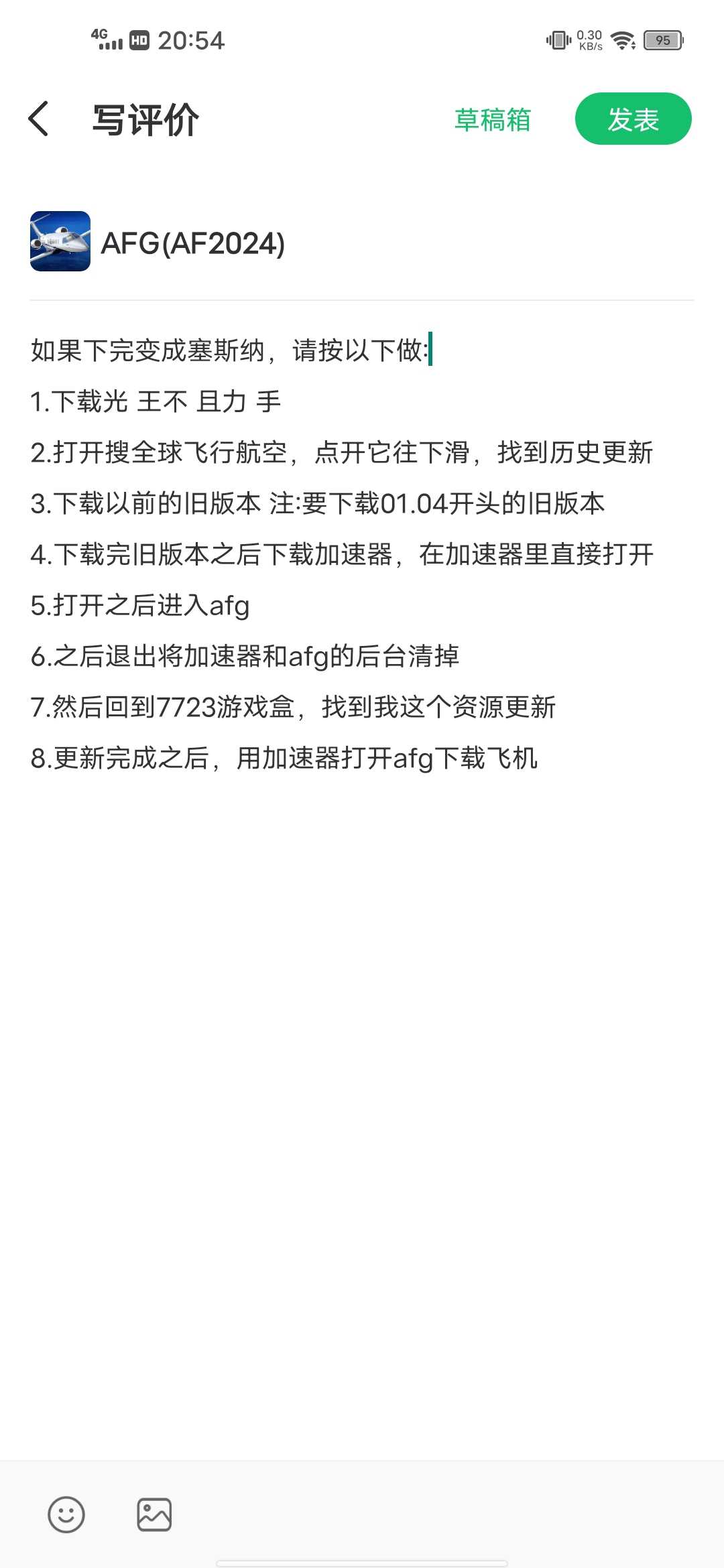Go back from the 写评价 screen
Viewport: 724px width, 1568px height.
(39, 119)
